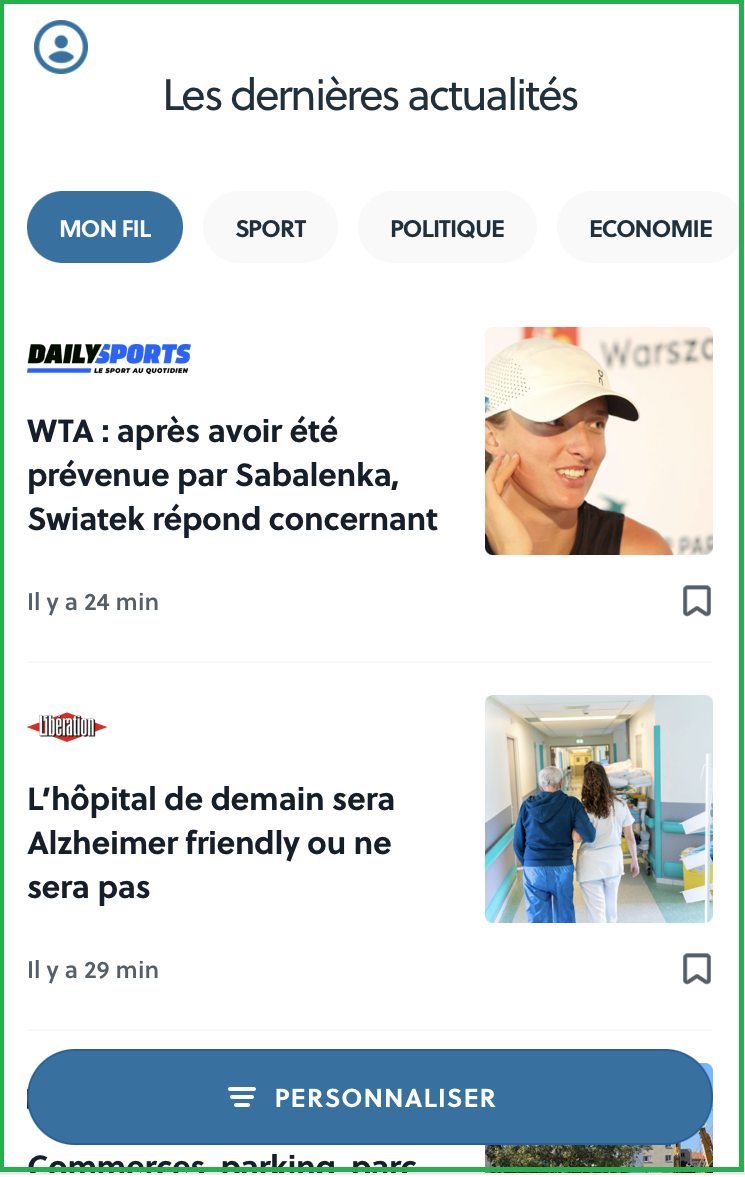Switch to the POLITIQUE category
Viewport: 745px width, 1177px height.
coord(447,228)
